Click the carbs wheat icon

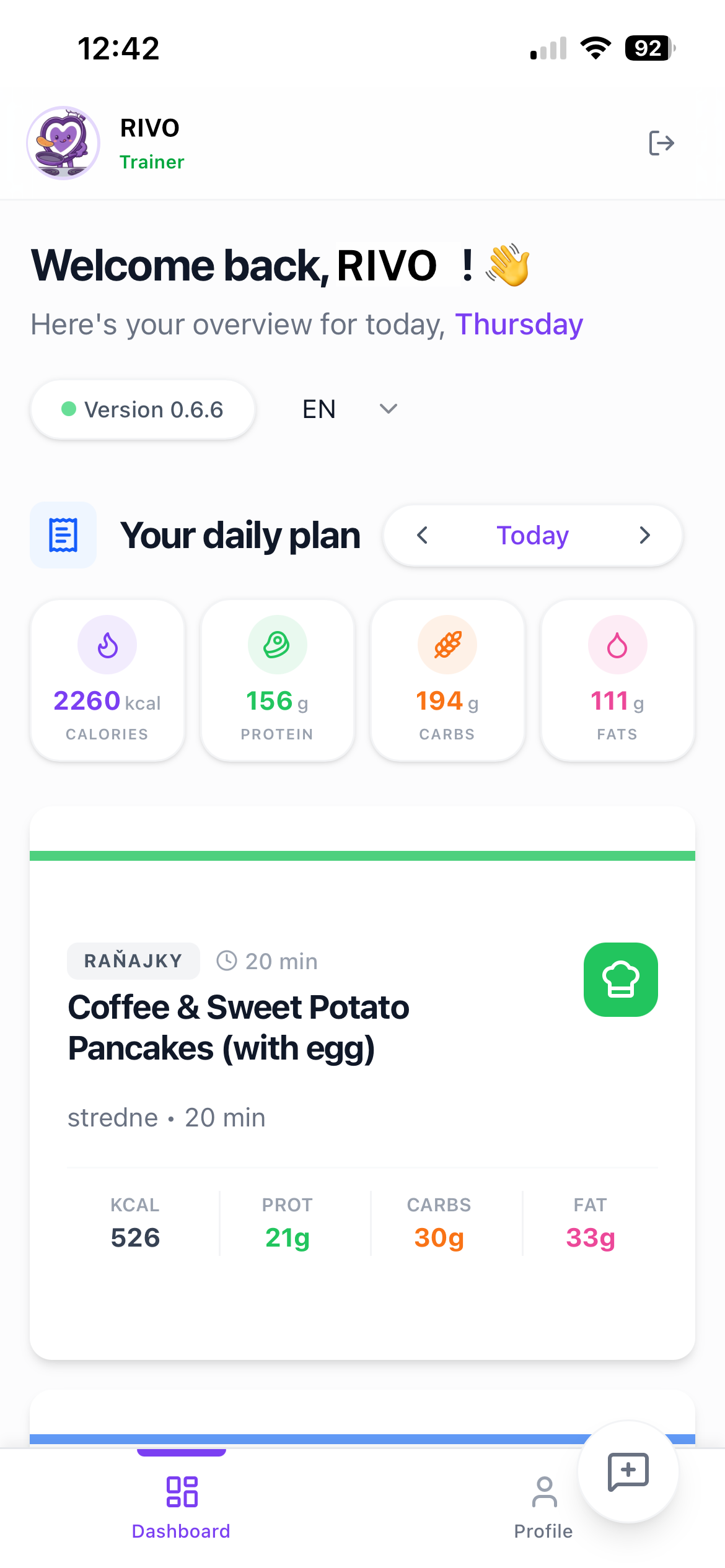coord(447,644)
